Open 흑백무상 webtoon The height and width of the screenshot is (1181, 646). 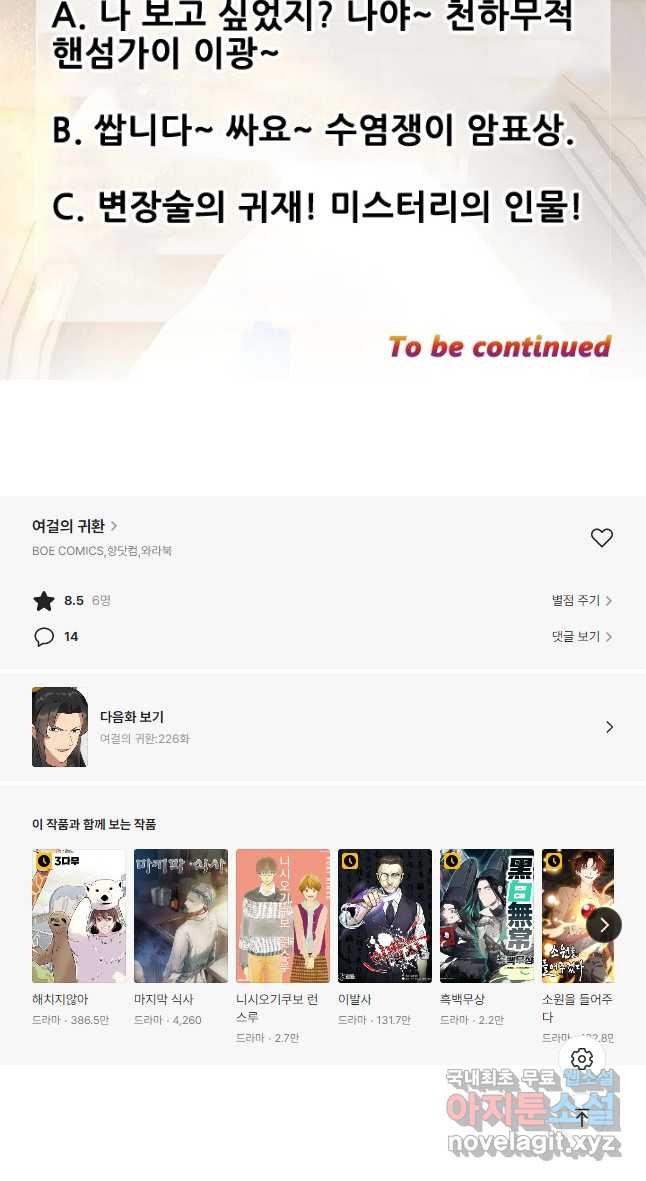(x=487, y=916)
